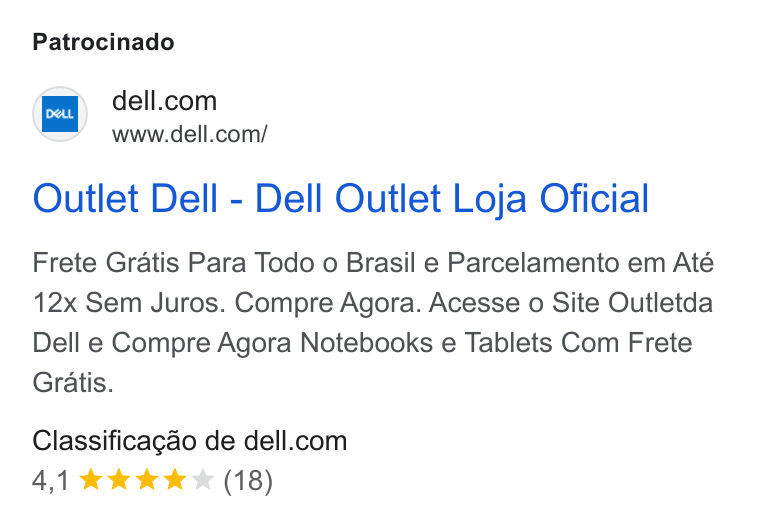The width and height of the screenshot is (760, 524).
Task: Open the Outlet Dell Loja Oficial link
Action: point(340,199)
